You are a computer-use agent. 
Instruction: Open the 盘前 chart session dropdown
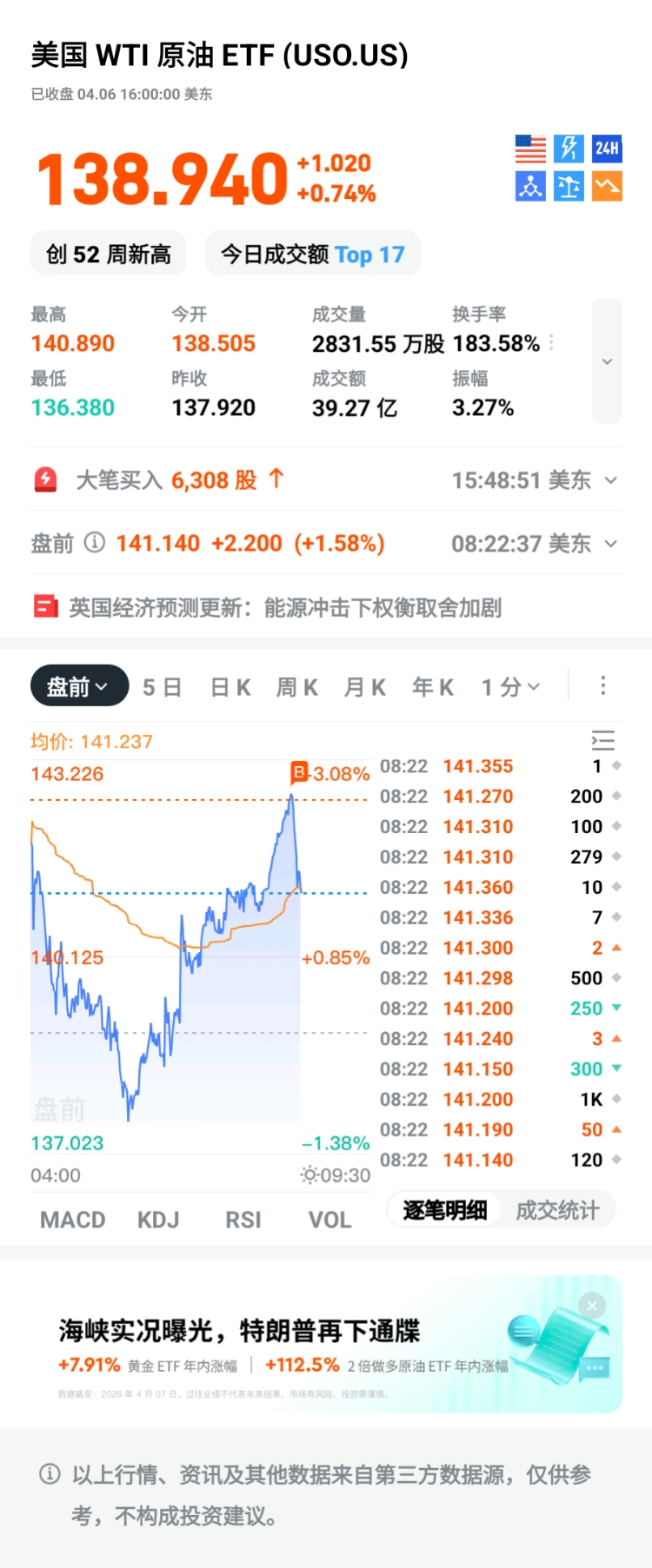click(78, 687)
